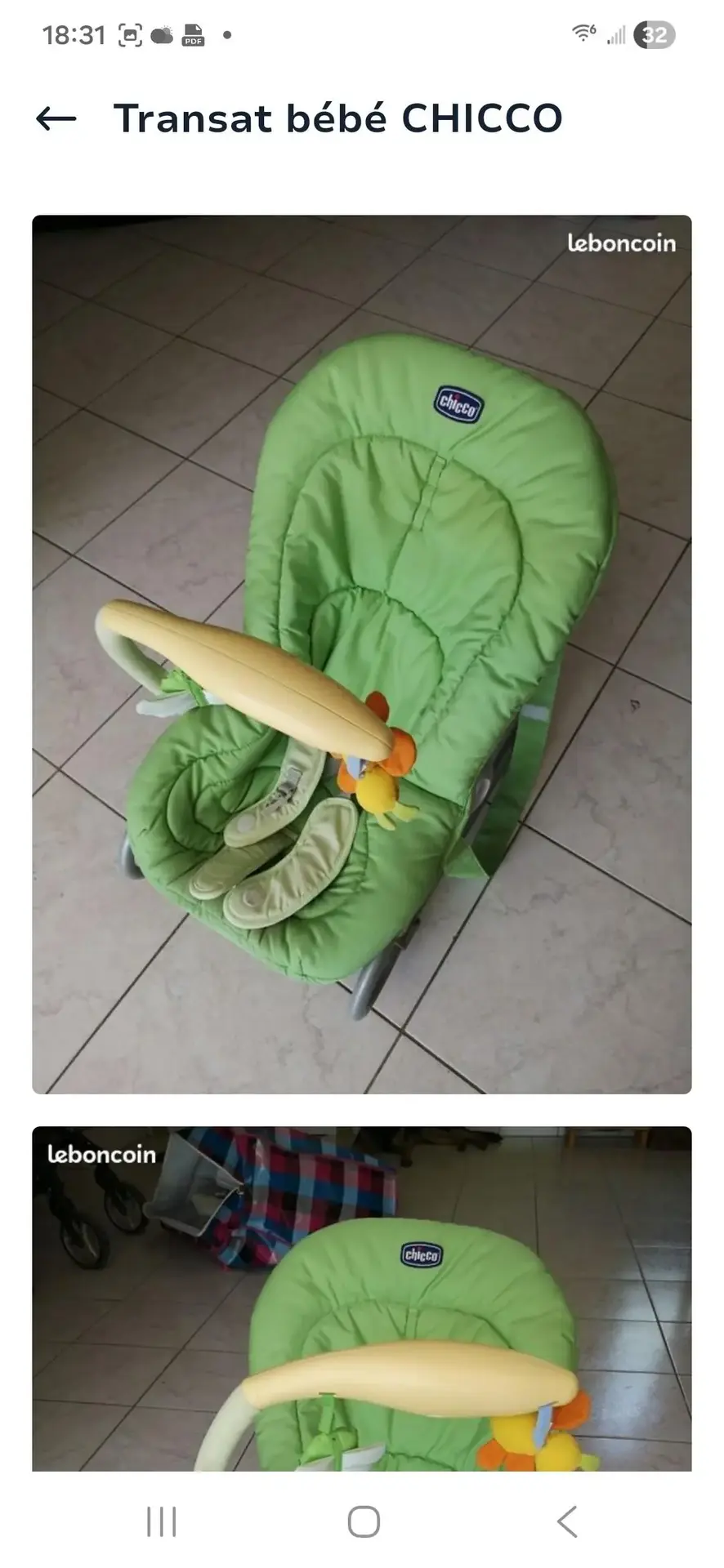This screenshot has height=1568, width=724.
Task: Open the PDF notification icon
Action: click(x=194, y=36)
